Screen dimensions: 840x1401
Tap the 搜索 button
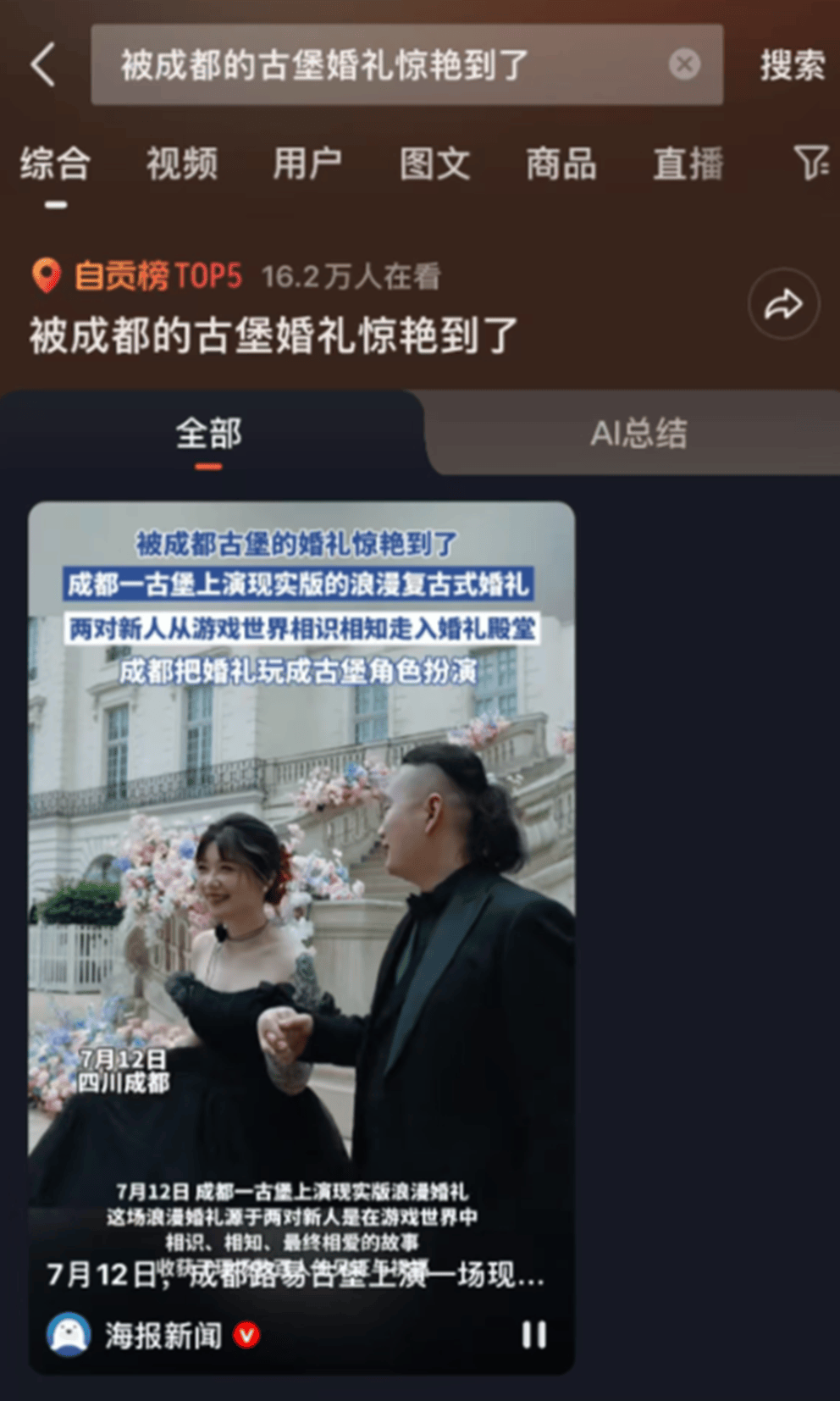click(792, 65)
